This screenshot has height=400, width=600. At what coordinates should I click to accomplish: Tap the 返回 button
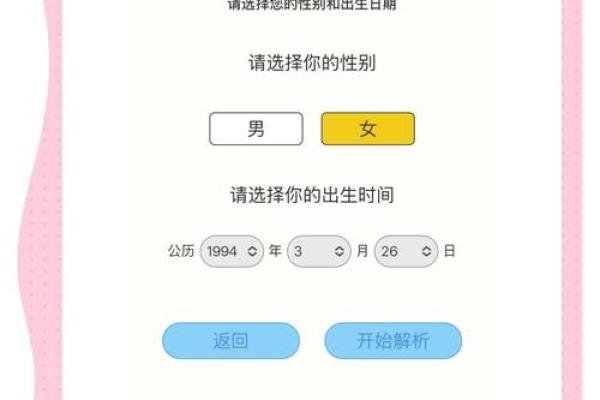click(x=231, y=341)
